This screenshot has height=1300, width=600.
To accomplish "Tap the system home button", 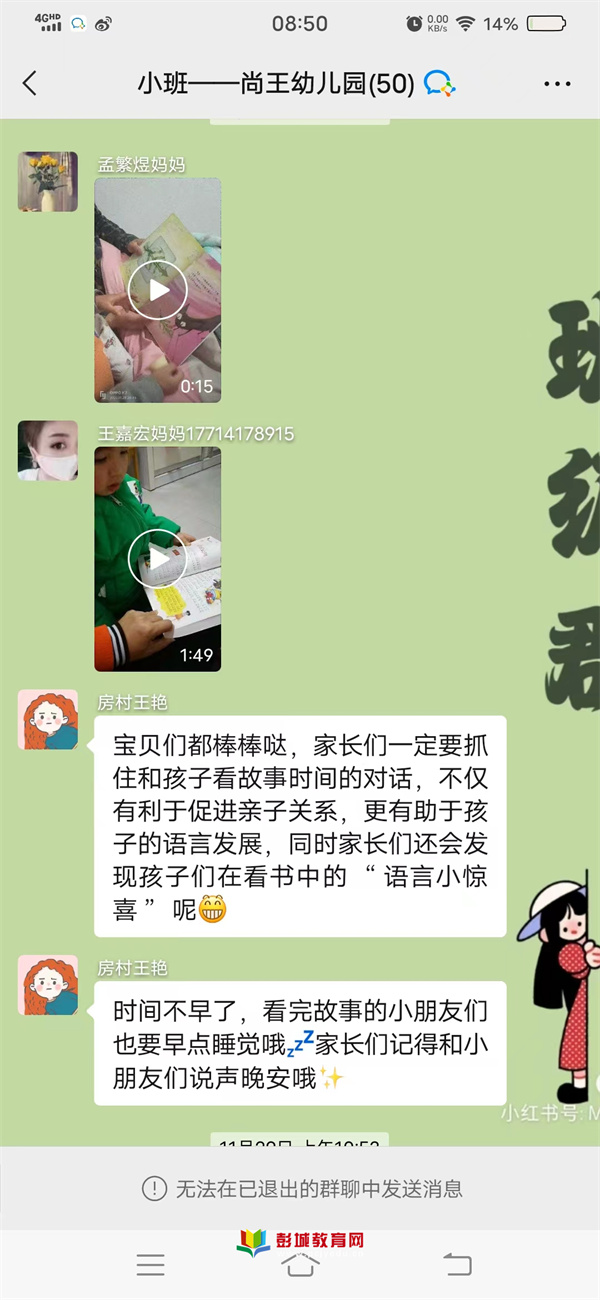I will [300, 1265].
